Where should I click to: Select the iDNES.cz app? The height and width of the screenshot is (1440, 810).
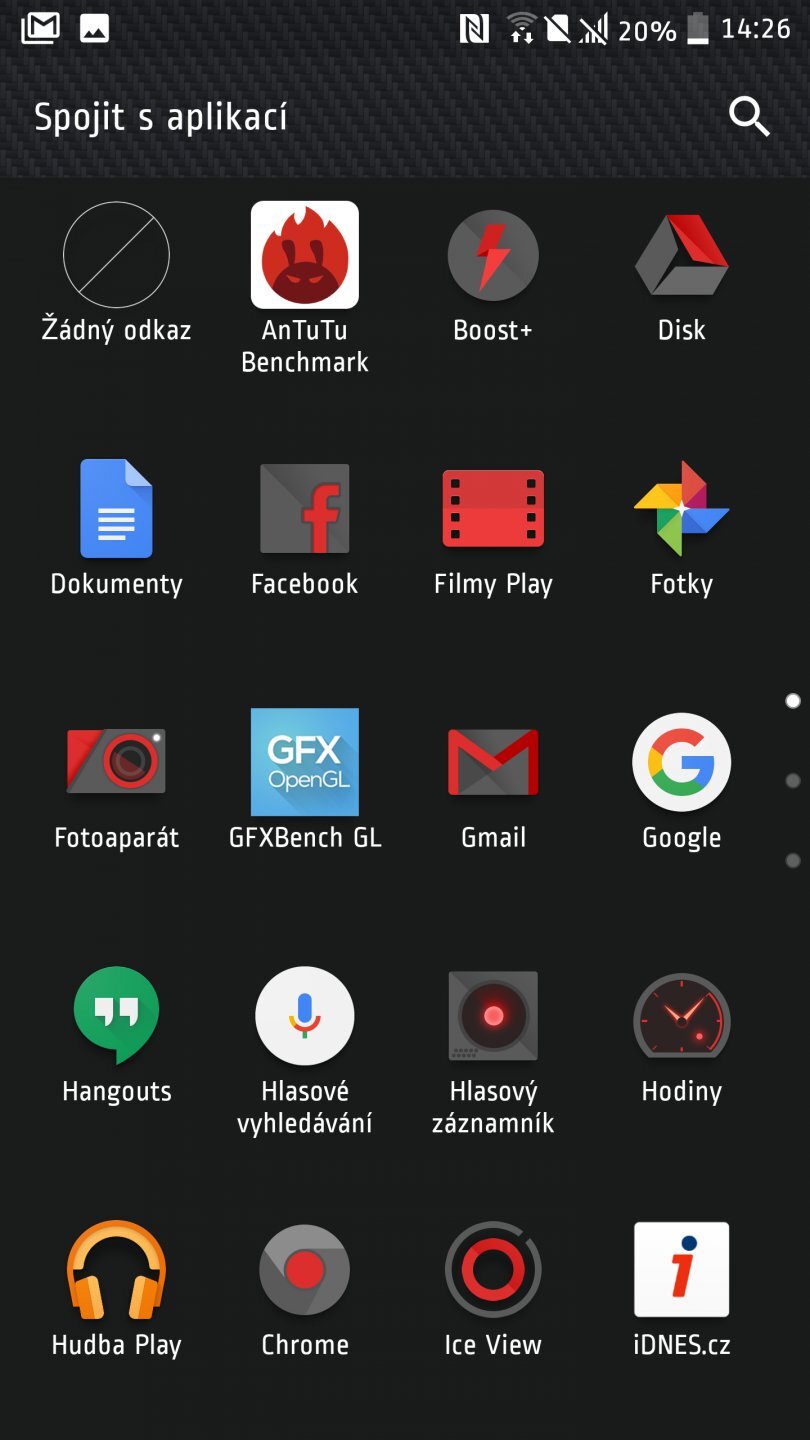pyautogui.click(x=681, y=1270)
